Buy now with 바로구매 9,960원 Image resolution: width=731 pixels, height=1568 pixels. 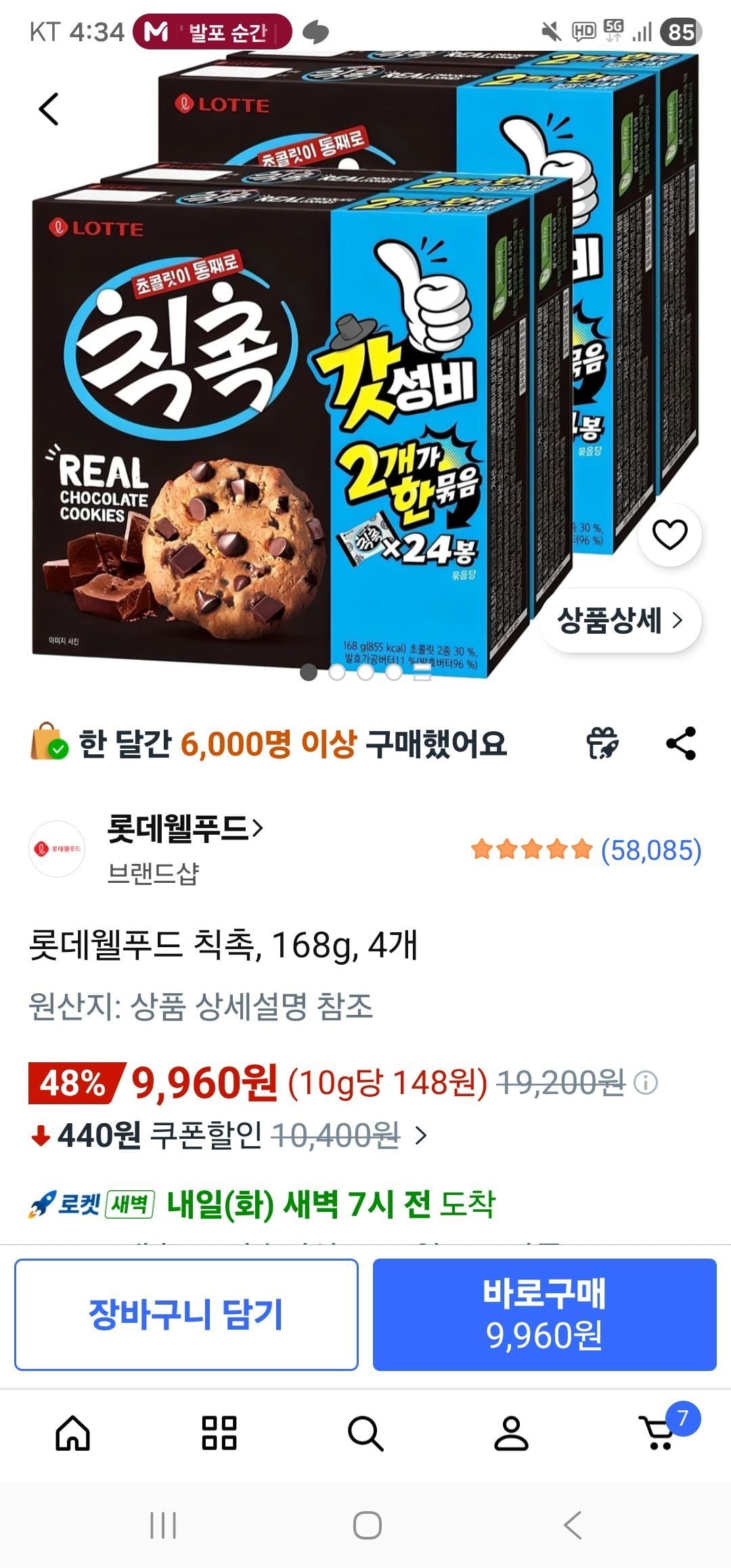[x=544, y=1315]
